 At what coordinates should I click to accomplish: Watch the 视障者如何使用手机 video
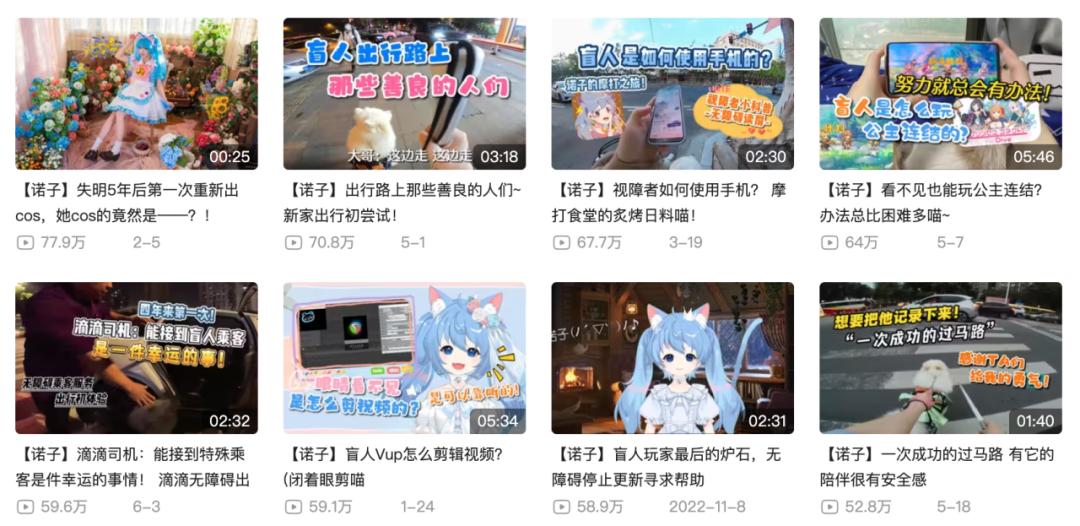[672, 94]
